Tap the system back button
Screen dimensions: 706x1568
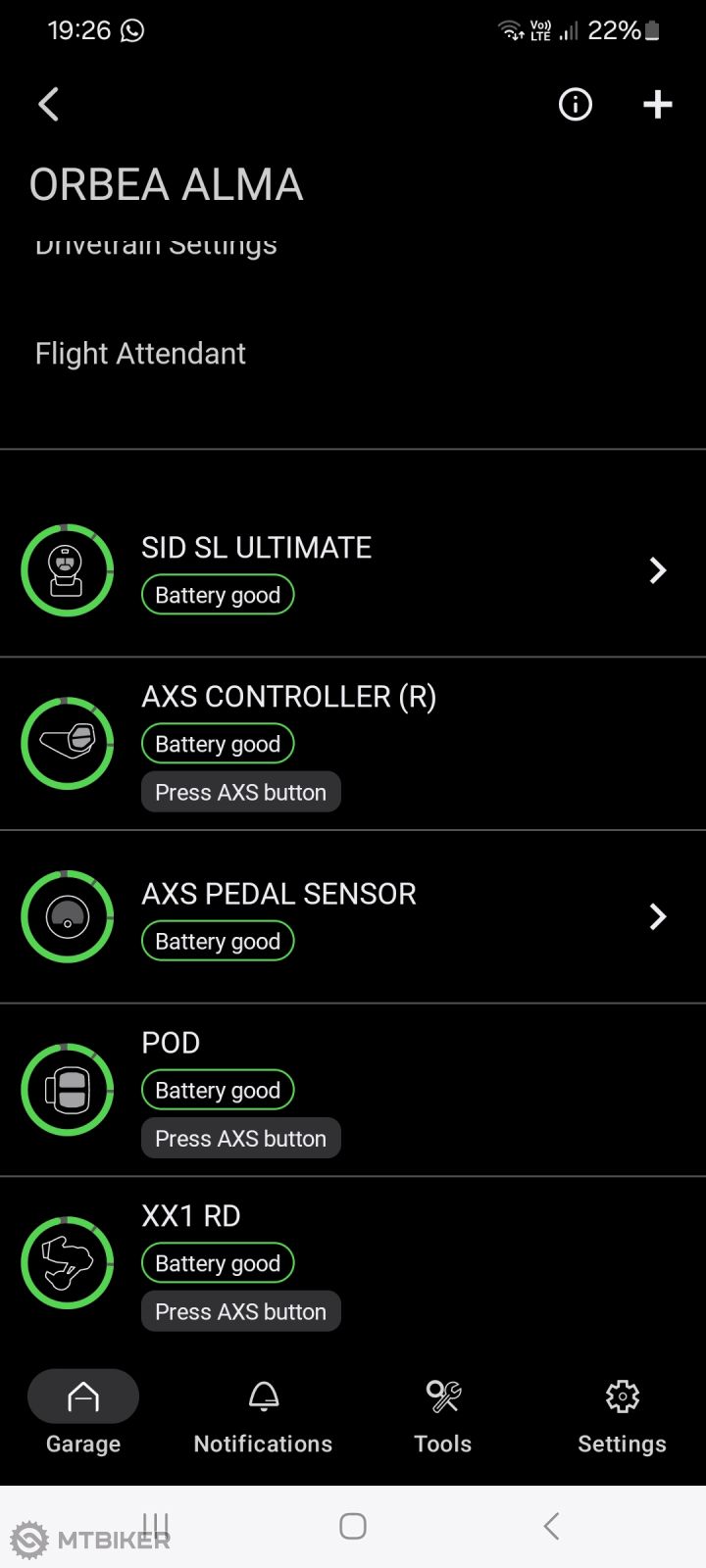point(551,1526)
